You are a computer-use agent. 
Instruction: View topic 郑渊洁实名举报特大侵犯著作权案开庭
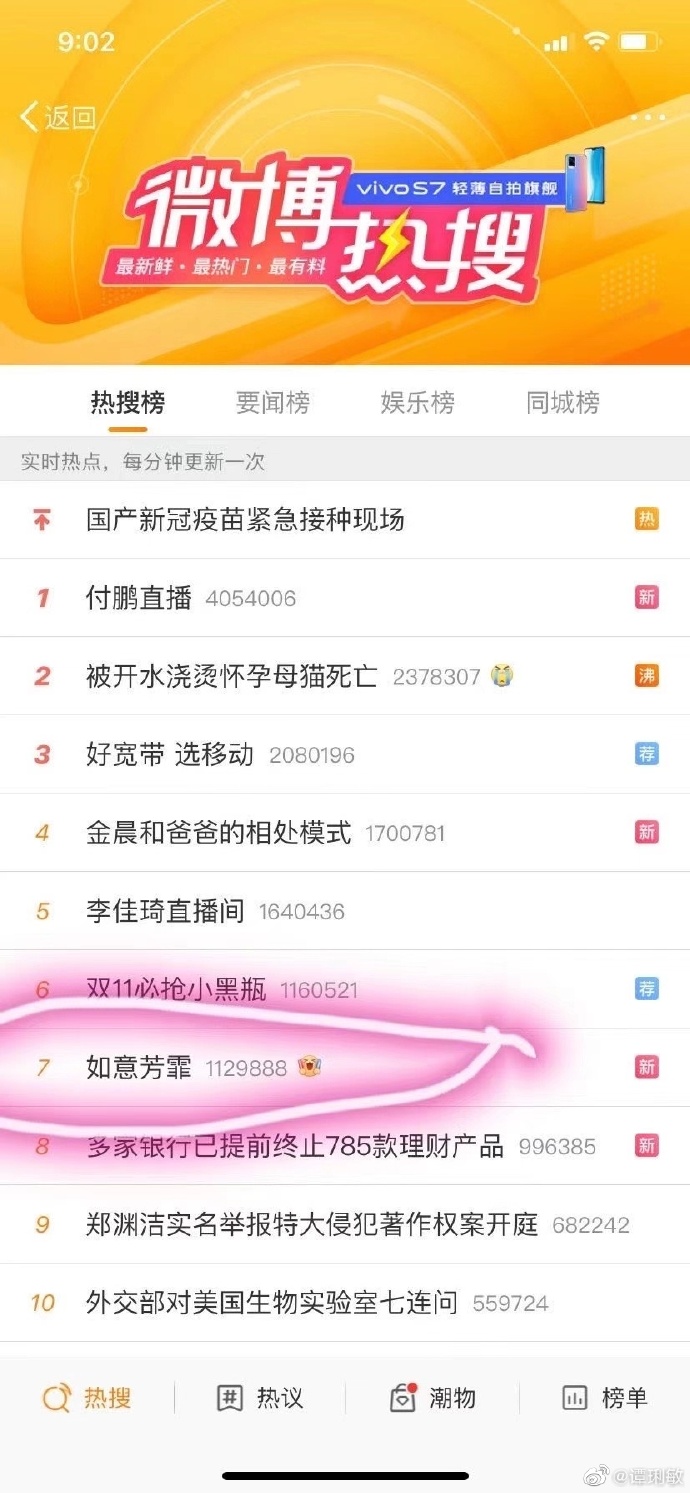312,1225
